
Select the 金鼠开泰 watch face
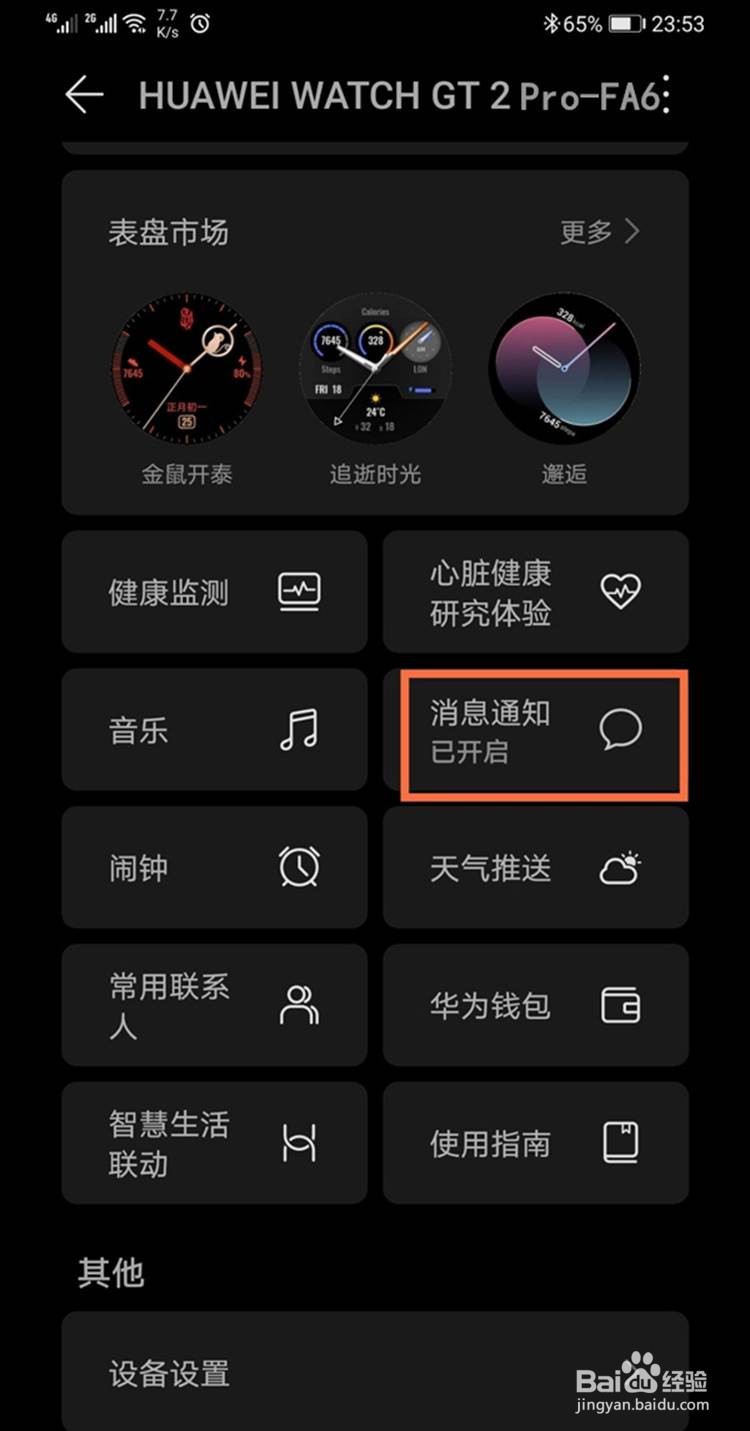click(188, 368)
